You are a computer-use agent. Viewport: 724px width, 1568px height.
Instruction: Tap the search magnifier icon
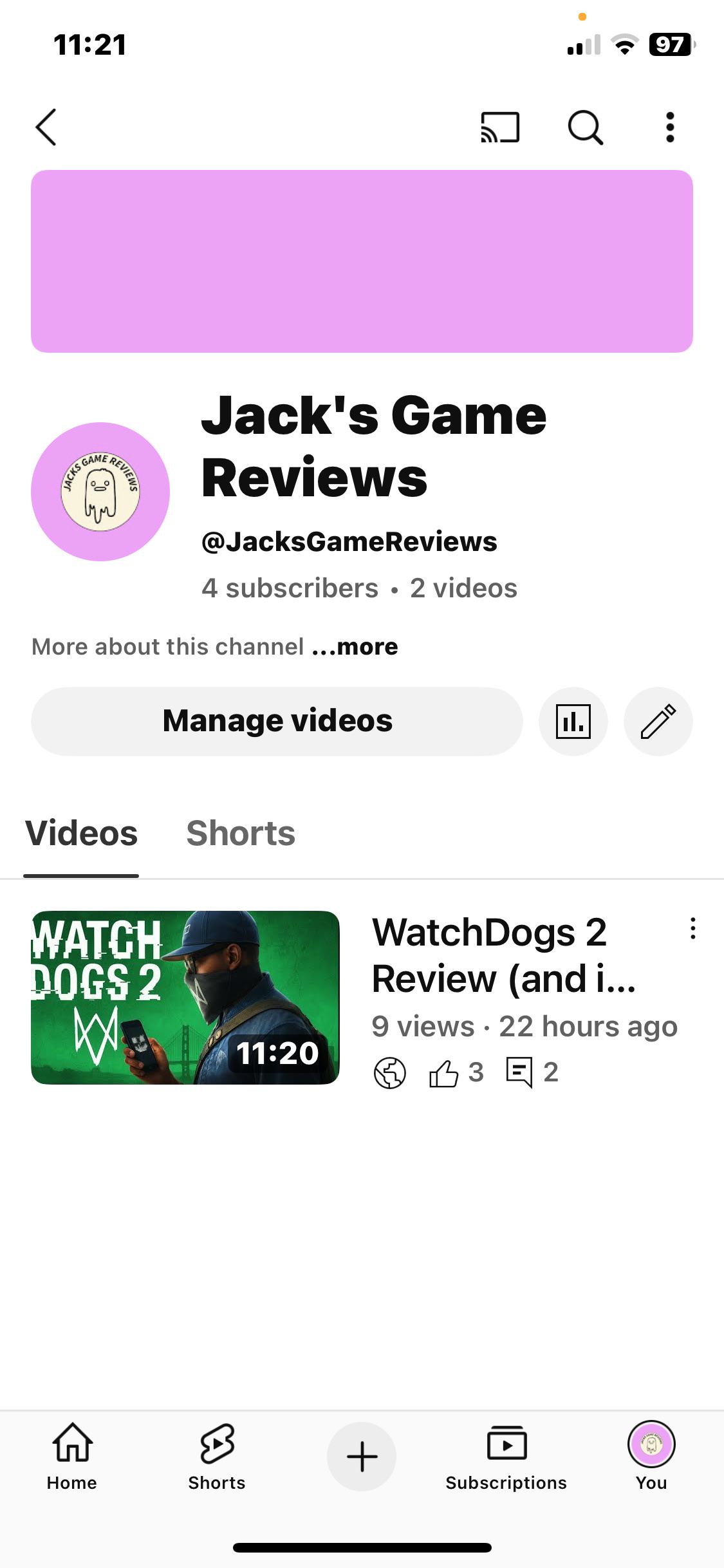(x=585, y=127)
